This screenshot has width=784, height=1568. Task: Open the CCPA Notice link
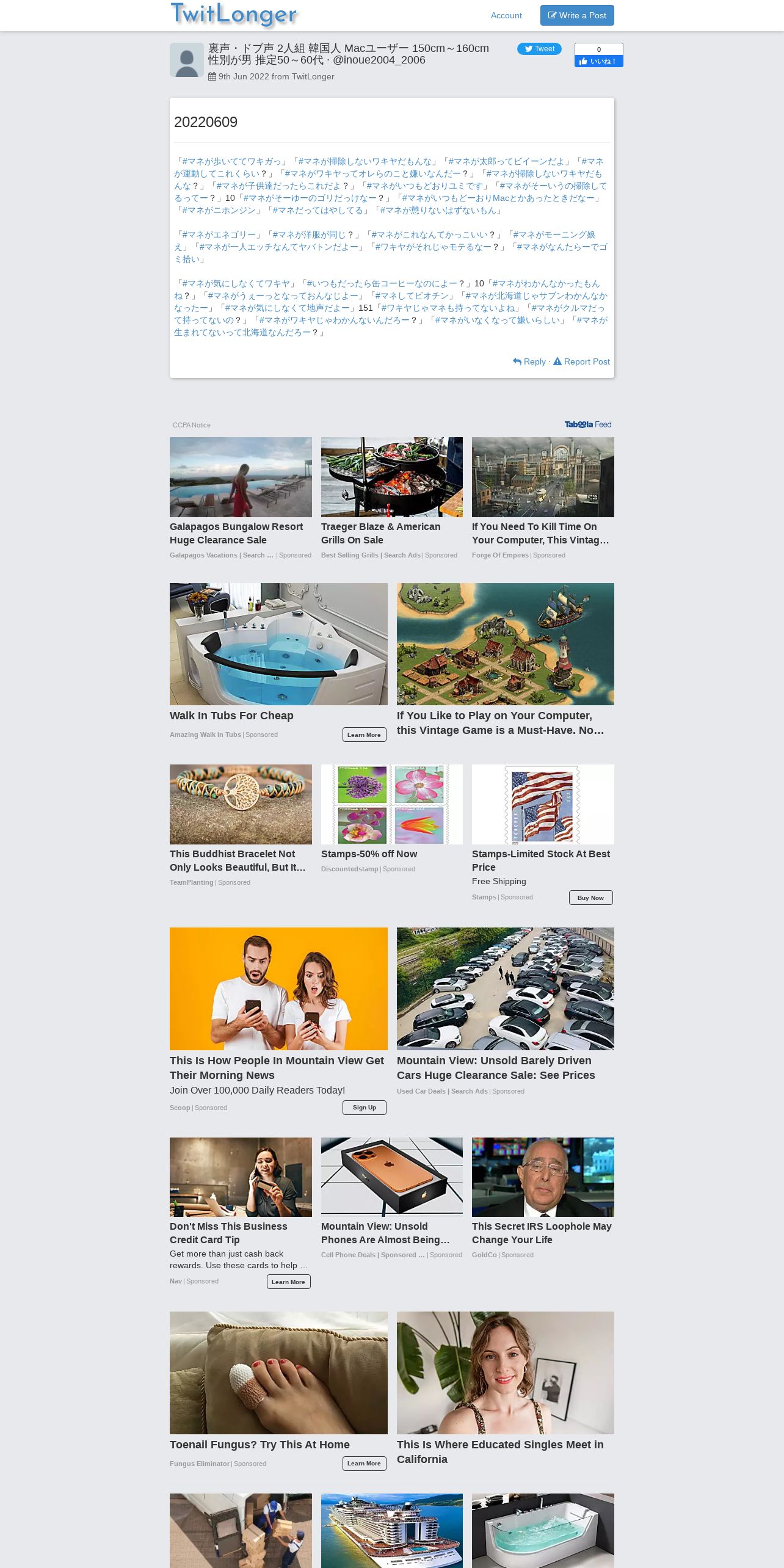[192, 425]
